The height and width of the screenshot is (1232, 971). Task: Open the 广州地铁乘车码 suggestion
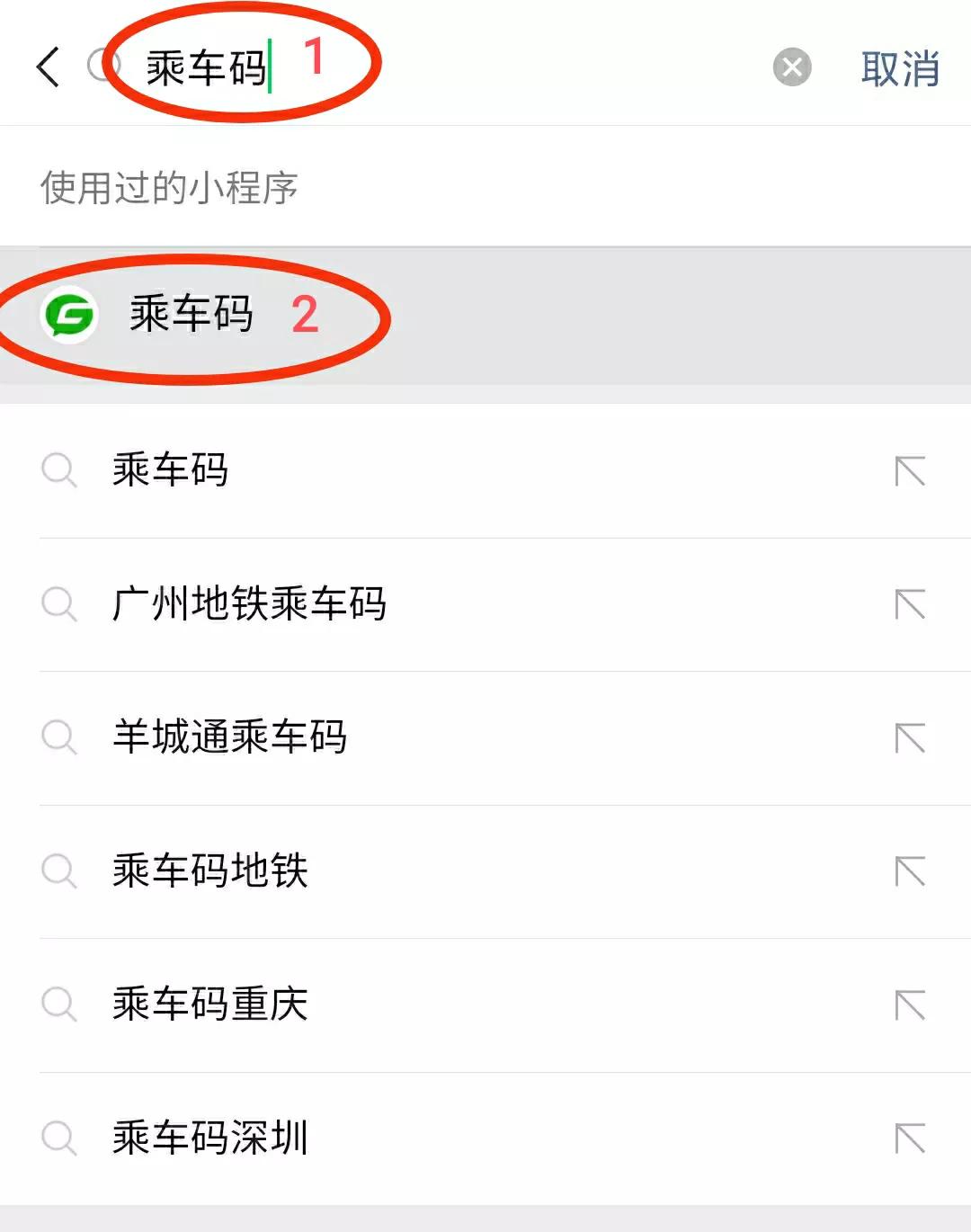(252, 604)
